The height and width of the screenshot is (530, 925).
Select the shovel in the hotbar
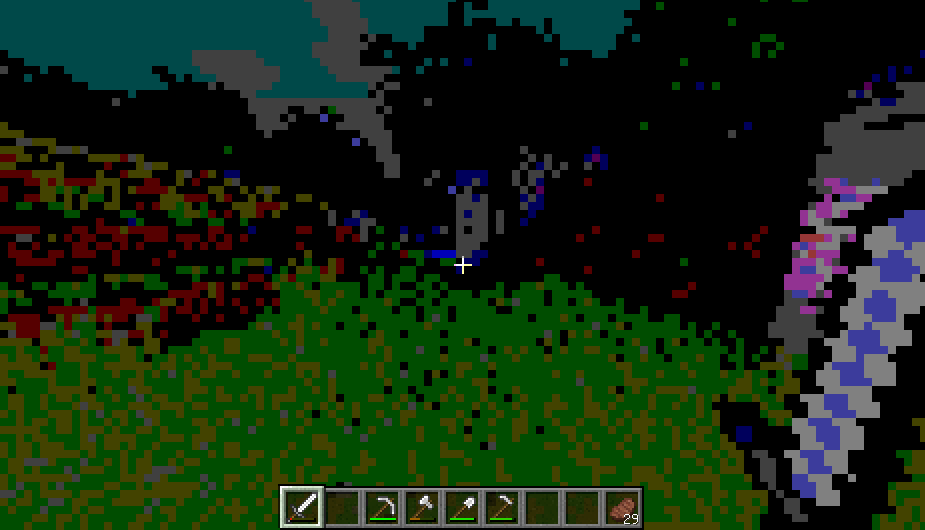(463, 508)
